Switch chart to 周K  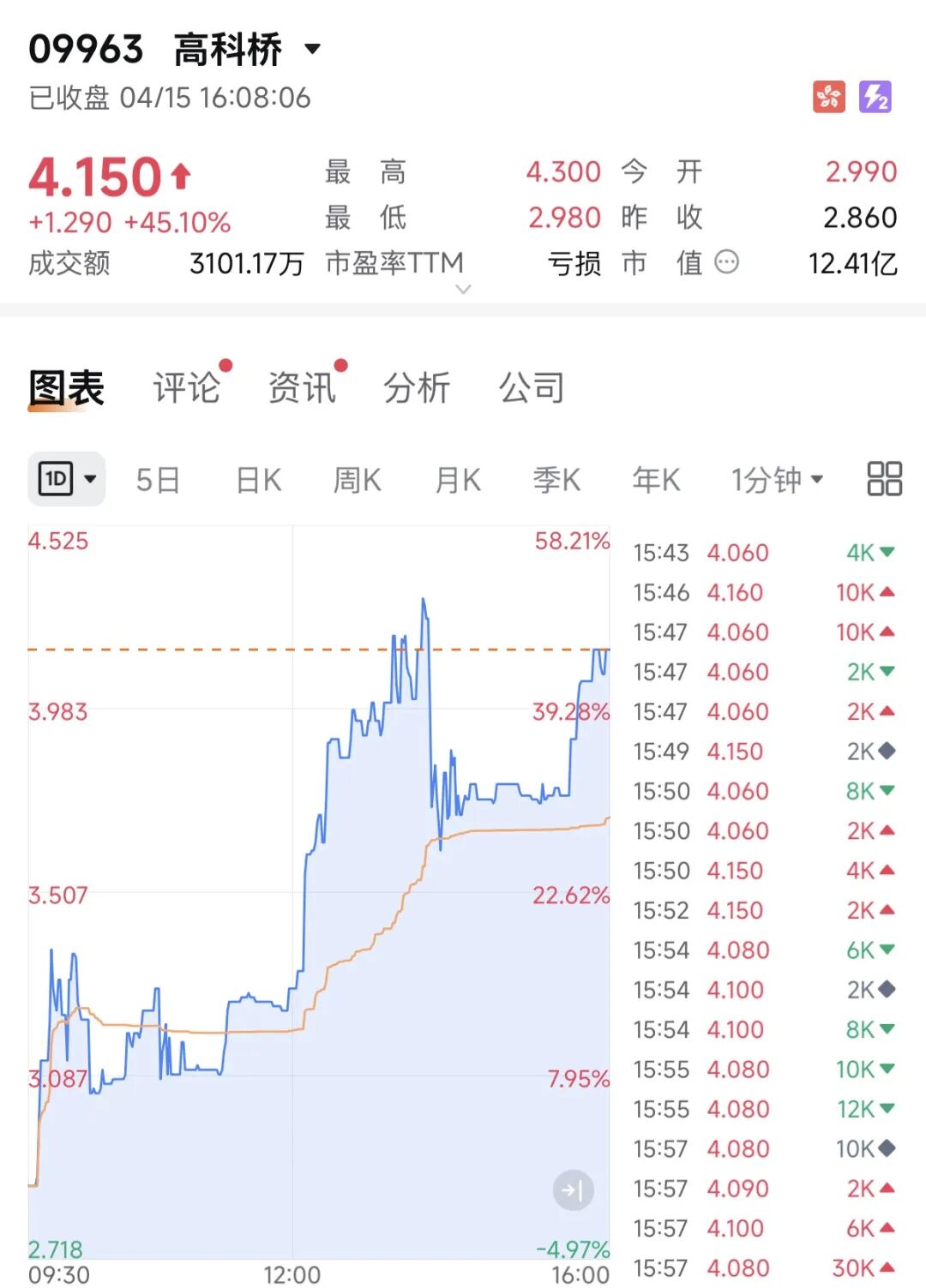tap(358, 480)
